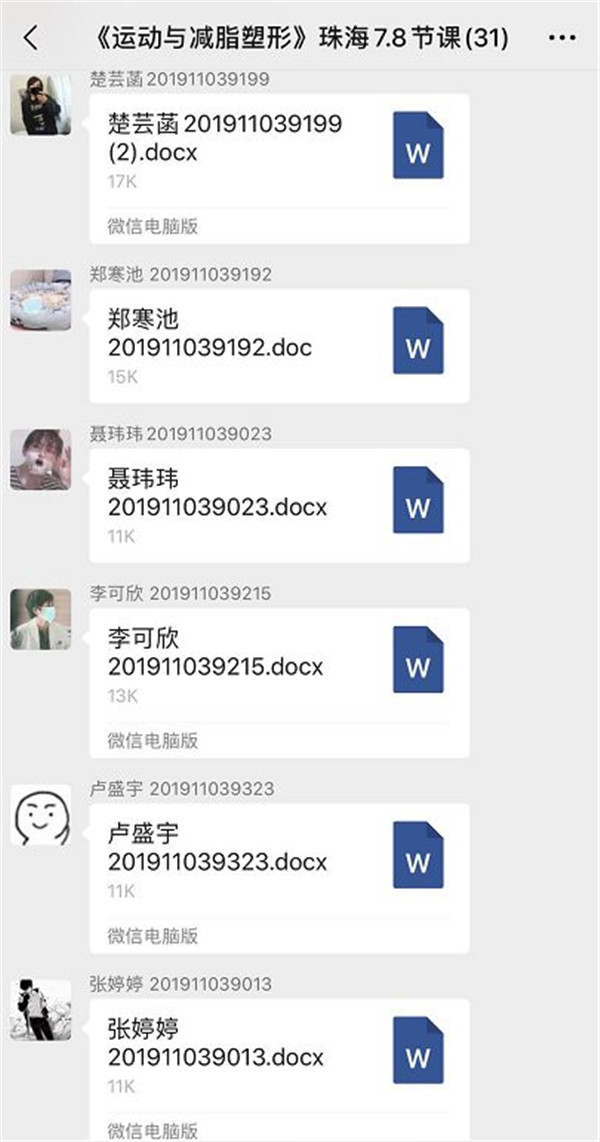Open 郑寒池 201911039192.doc file
This screenshot has height=1142, width=600.
278,346
